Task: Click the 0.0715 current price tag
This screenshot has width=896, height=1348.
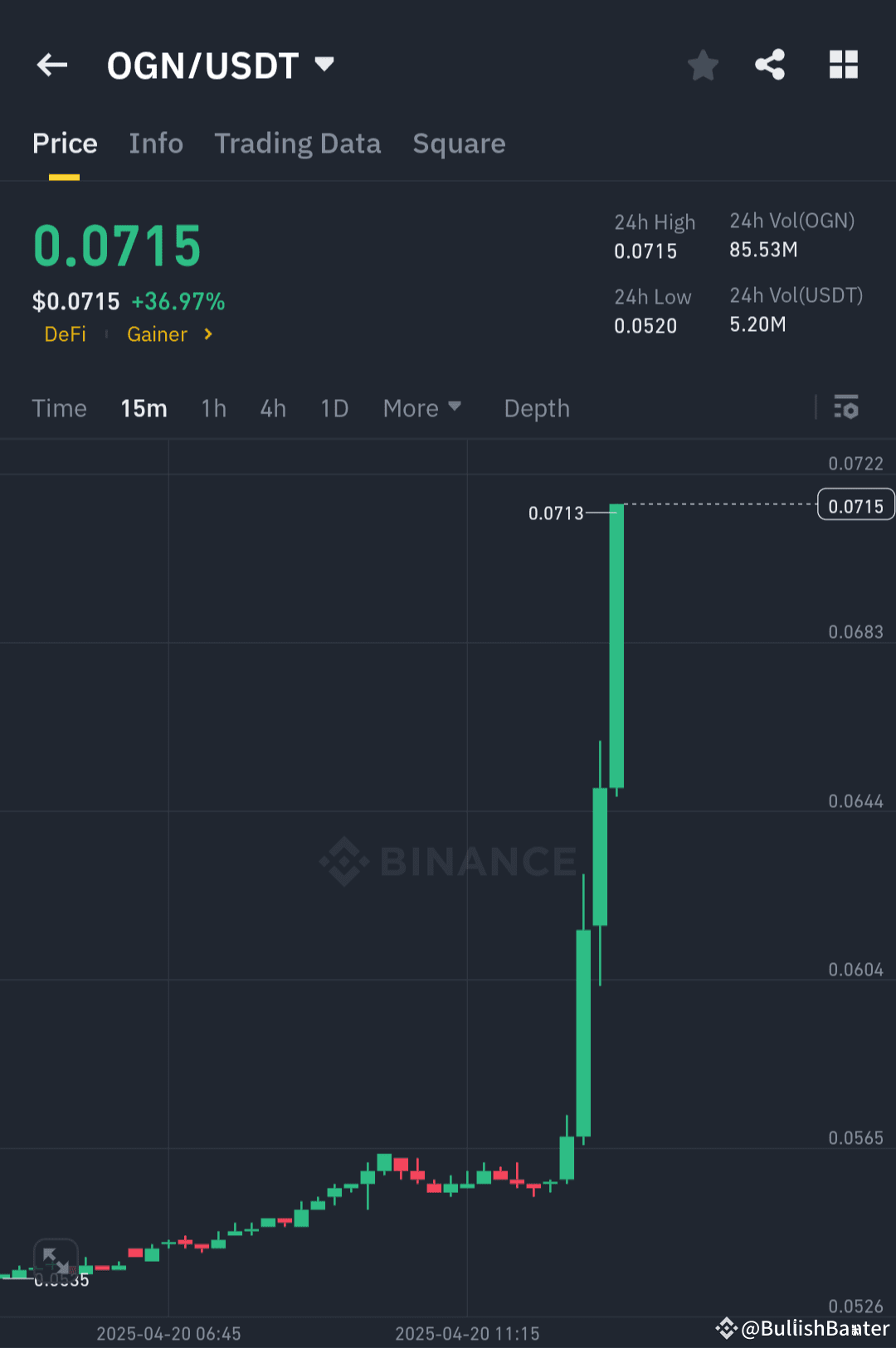Action: (855, 504)
